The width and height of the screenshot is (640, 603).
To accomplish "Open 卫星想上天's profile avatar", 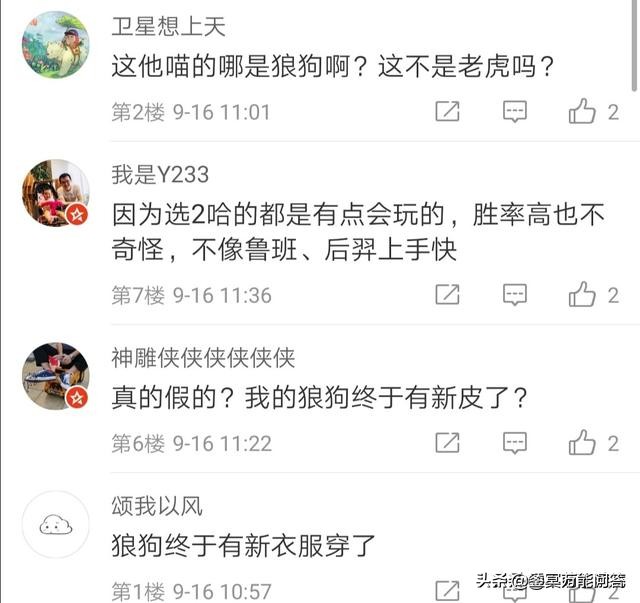I will (56, 45).
